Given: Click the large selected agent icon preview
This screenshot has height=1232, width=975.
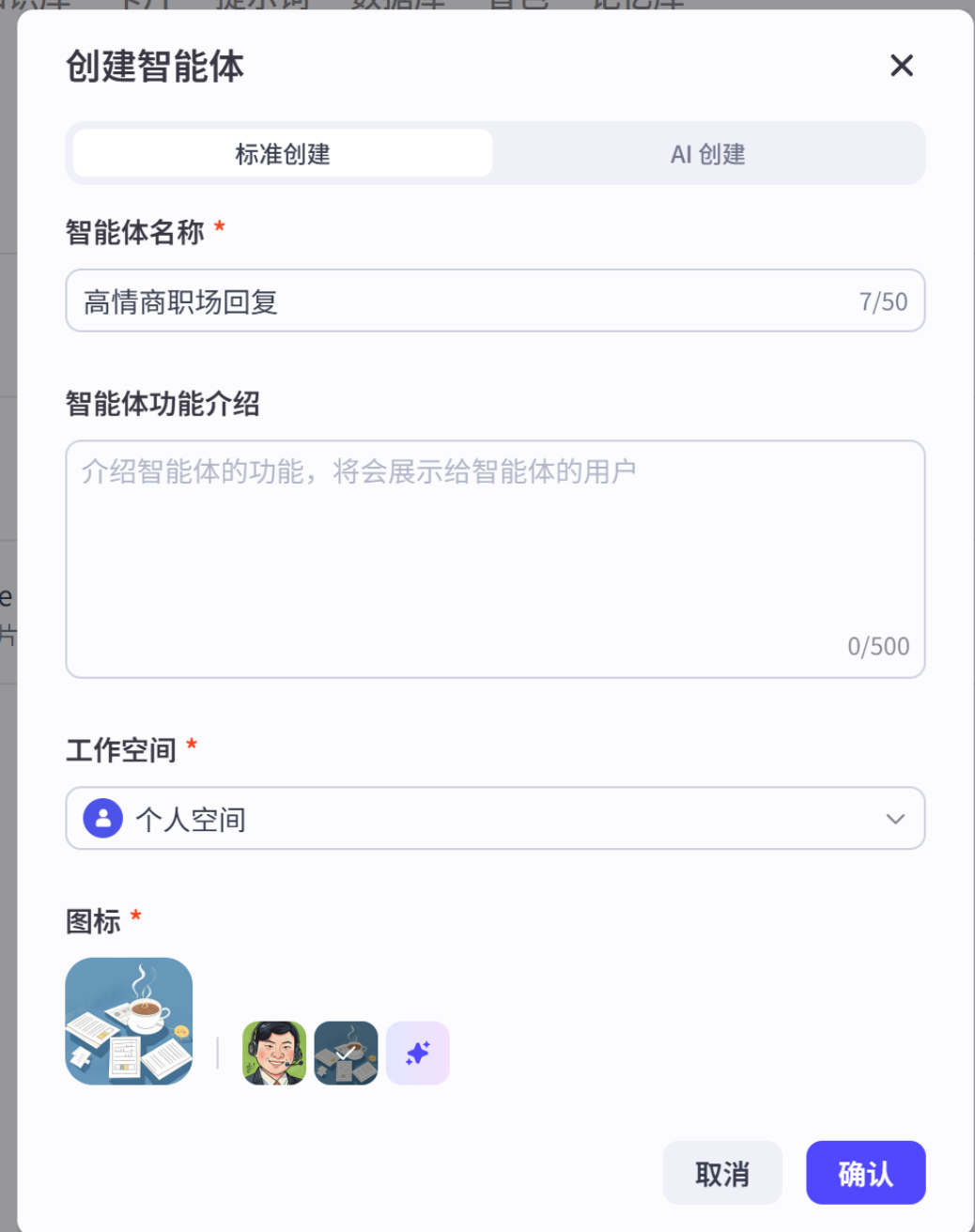Looking at the screenshot, I should [x=129, y=1020].
